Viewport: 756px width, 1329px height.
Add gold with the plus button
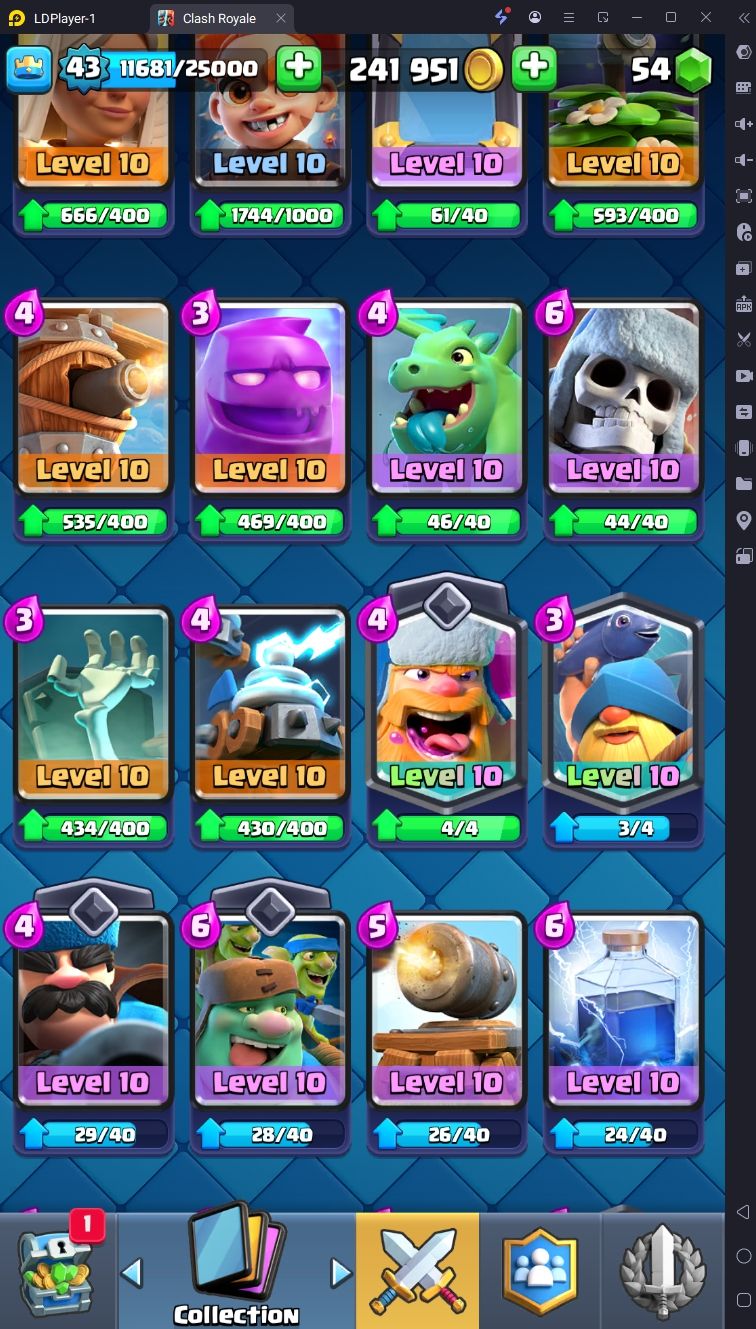point(535,68)
